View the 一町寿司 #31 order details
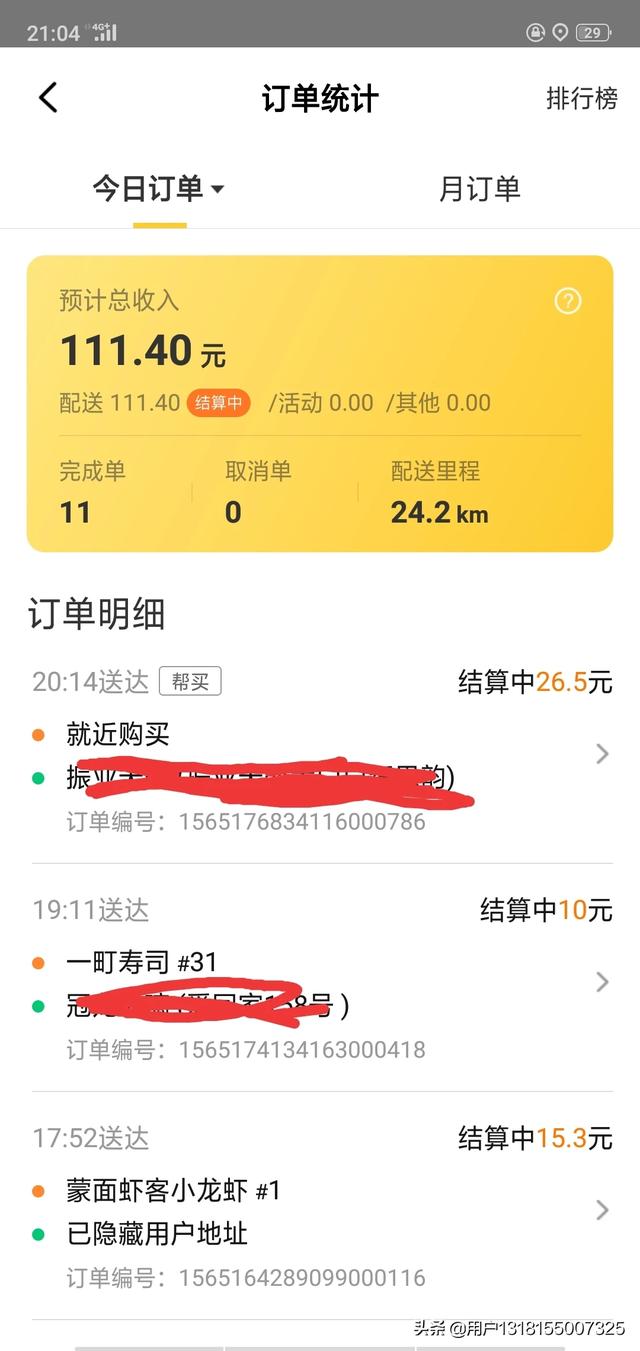 click(x=320, y=982)
